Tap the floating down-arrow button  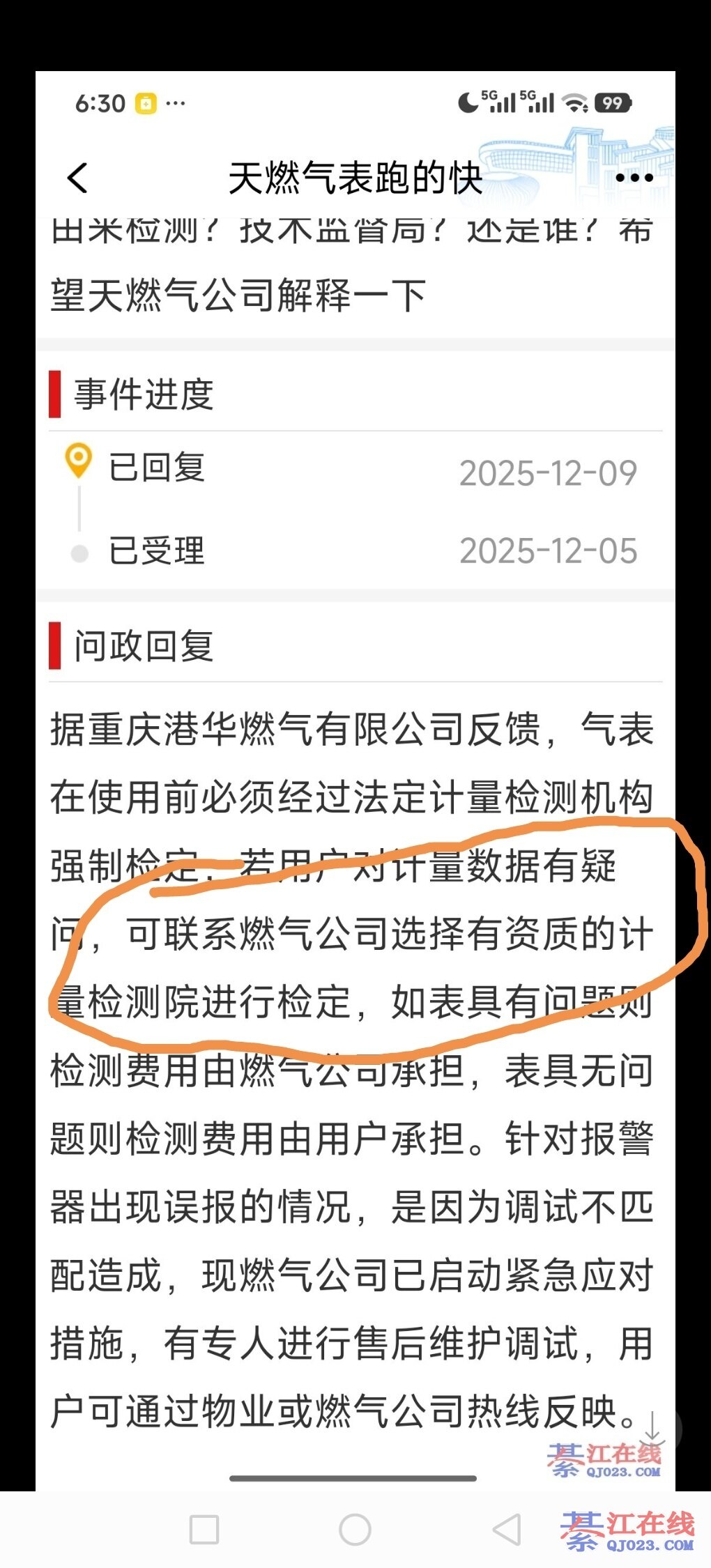[x=653, y=1428]
